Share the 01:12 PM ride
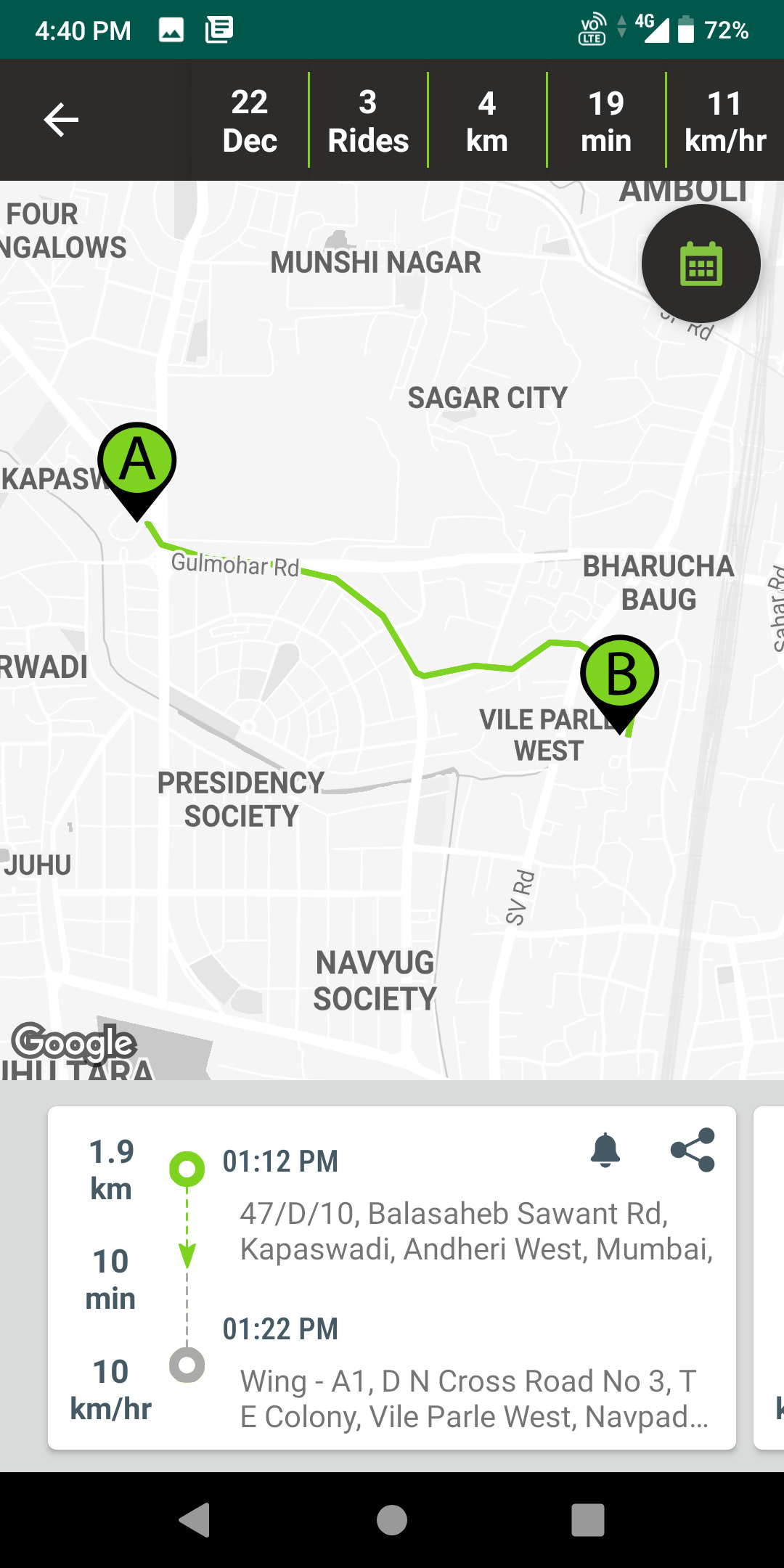Image resolution: width=784 pixels, height=1568 pixels. pyautogui.click(x=693, y=1150)
